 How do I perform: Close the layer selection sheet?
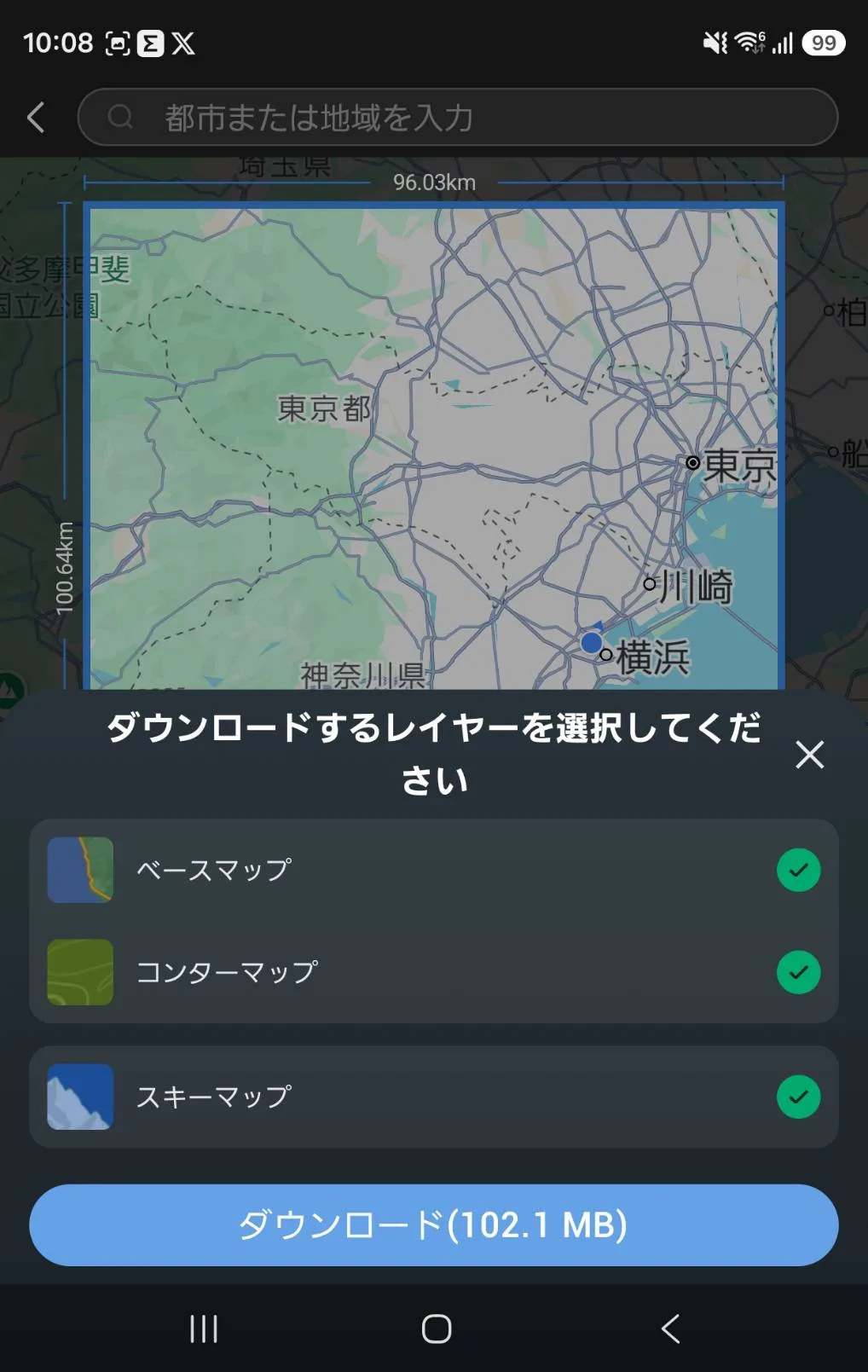coord(809,755)
